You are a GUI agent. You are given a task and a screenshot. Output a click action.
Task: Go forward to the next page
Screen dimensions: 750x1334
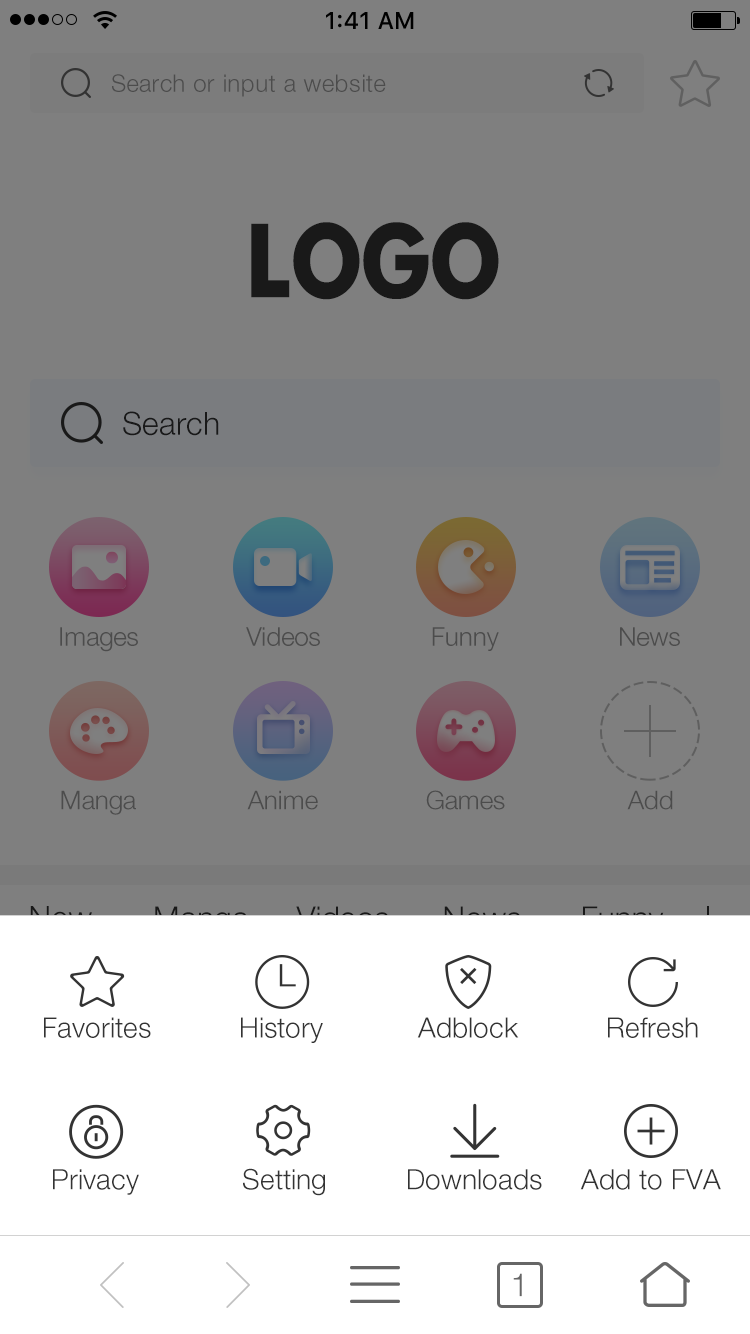click(x=237, y=1285)
